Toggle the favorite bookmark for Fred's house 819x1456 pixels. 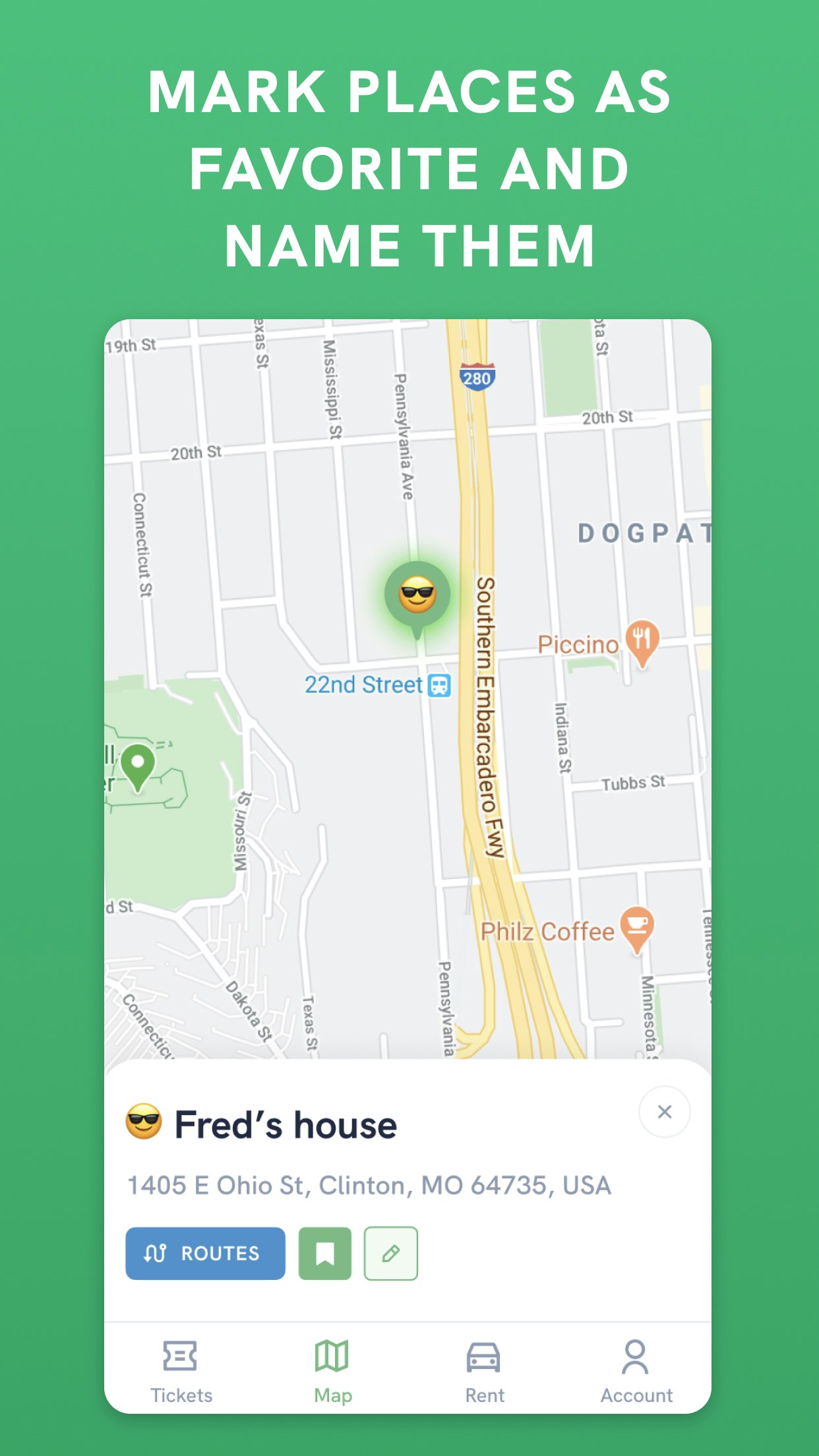click(324, 1254)
